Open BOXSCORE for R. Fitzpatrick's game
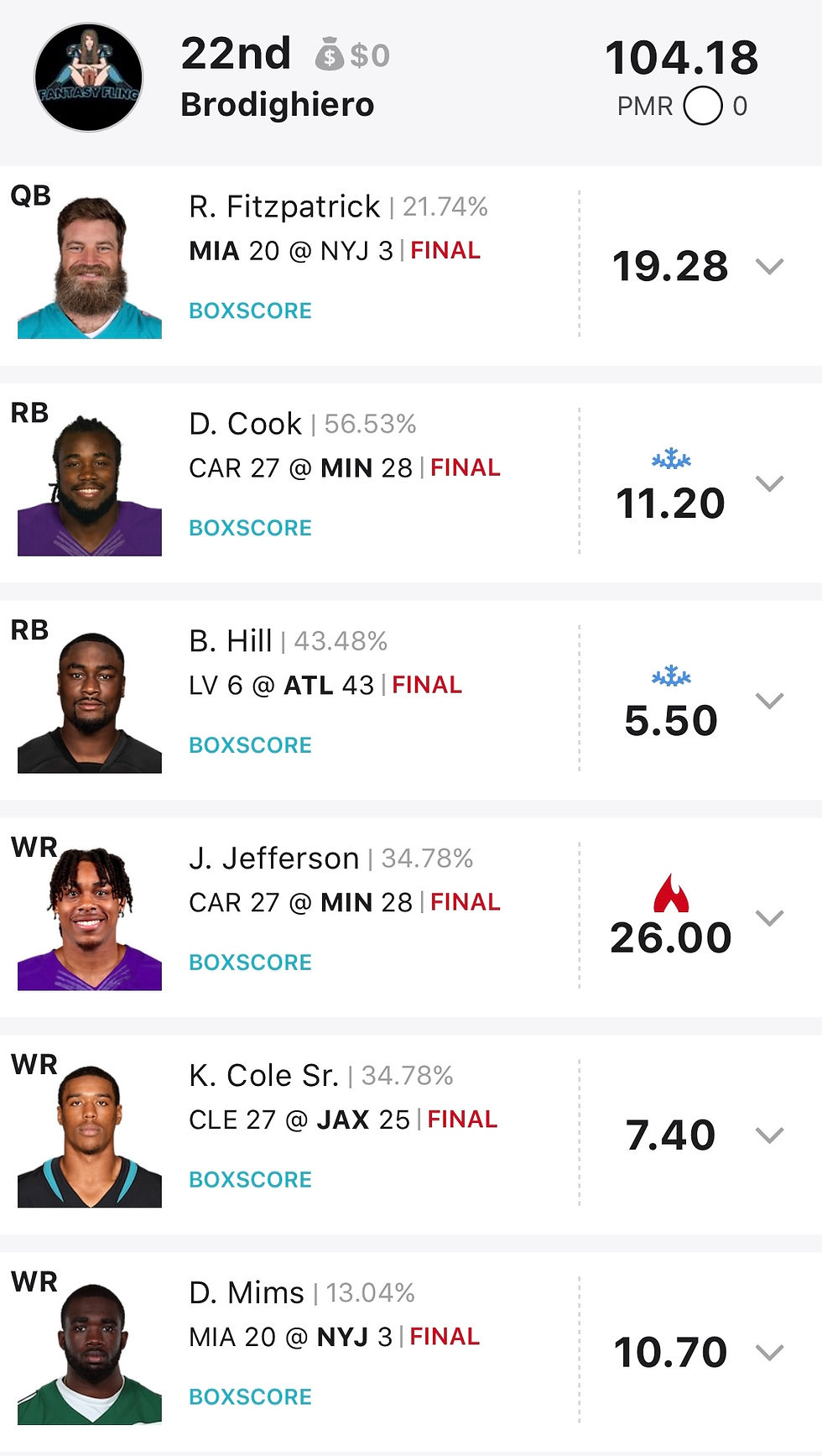This screenshot has width=822, height=1456. [250, 311]
